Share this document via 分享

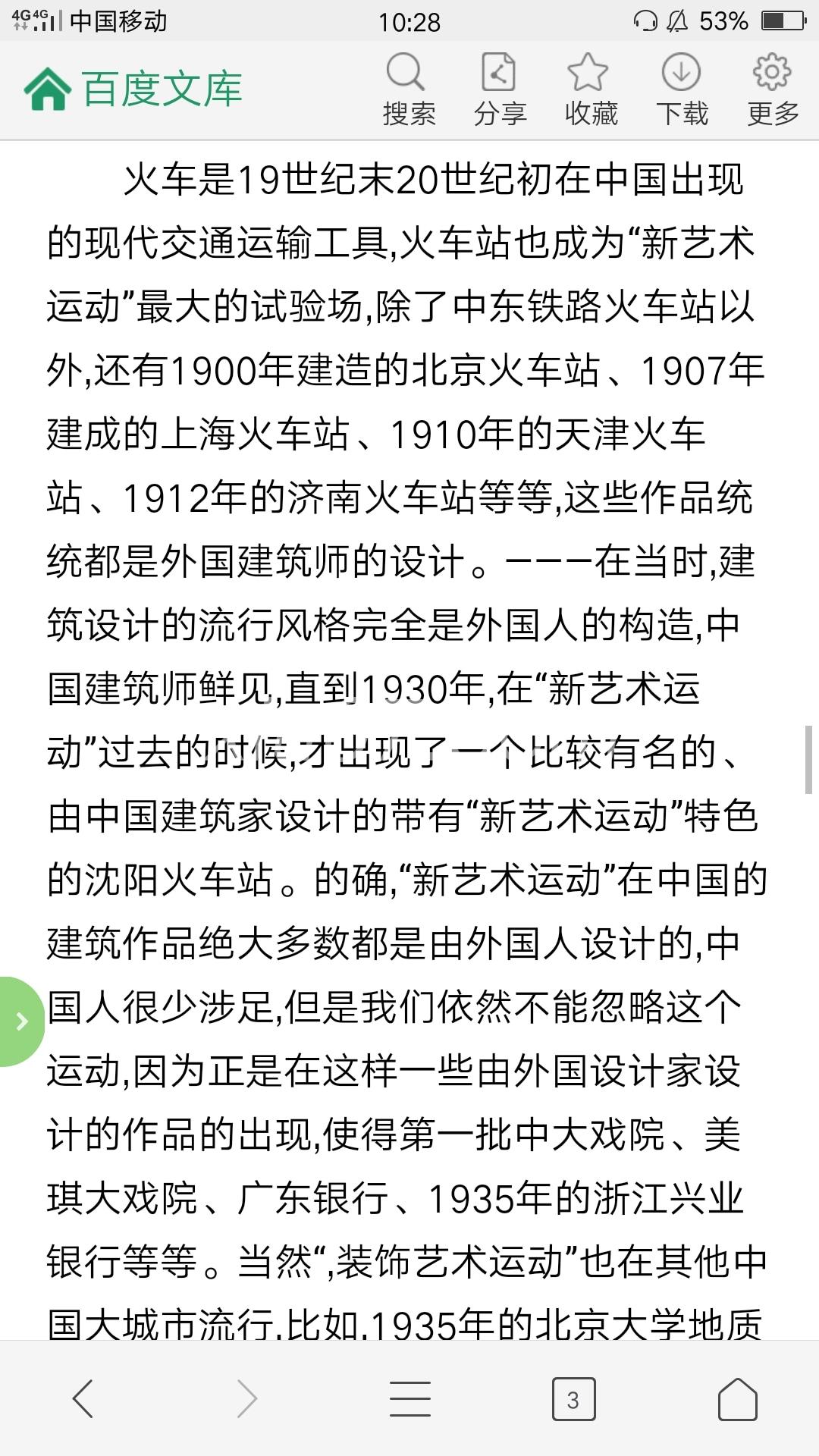(x=500, y=89)
